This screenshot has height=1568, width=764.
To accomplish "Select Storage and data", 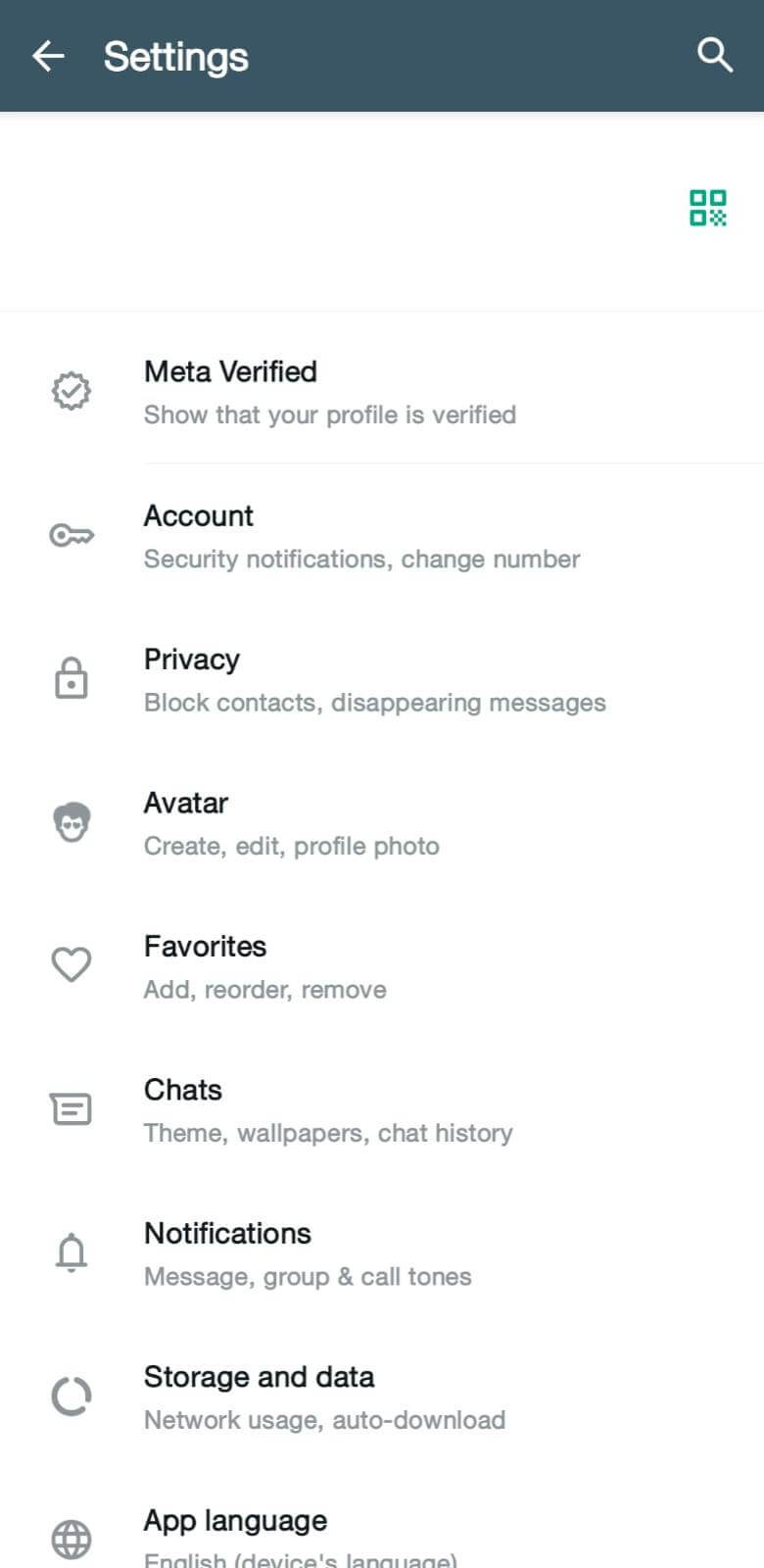I will (382, 1397).
